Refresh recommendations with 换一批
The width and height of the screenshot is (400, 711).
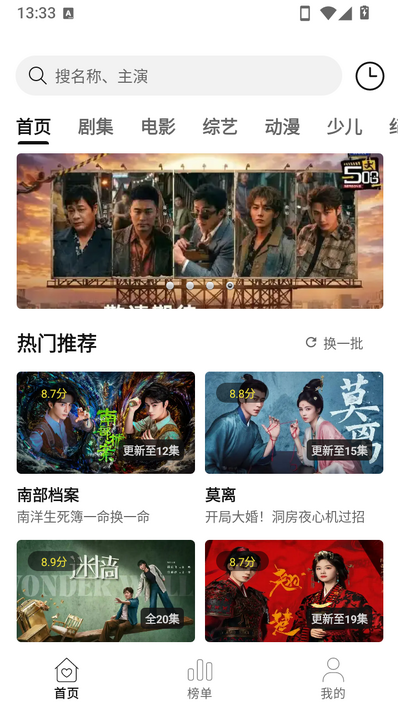click(x=335, y=343)
